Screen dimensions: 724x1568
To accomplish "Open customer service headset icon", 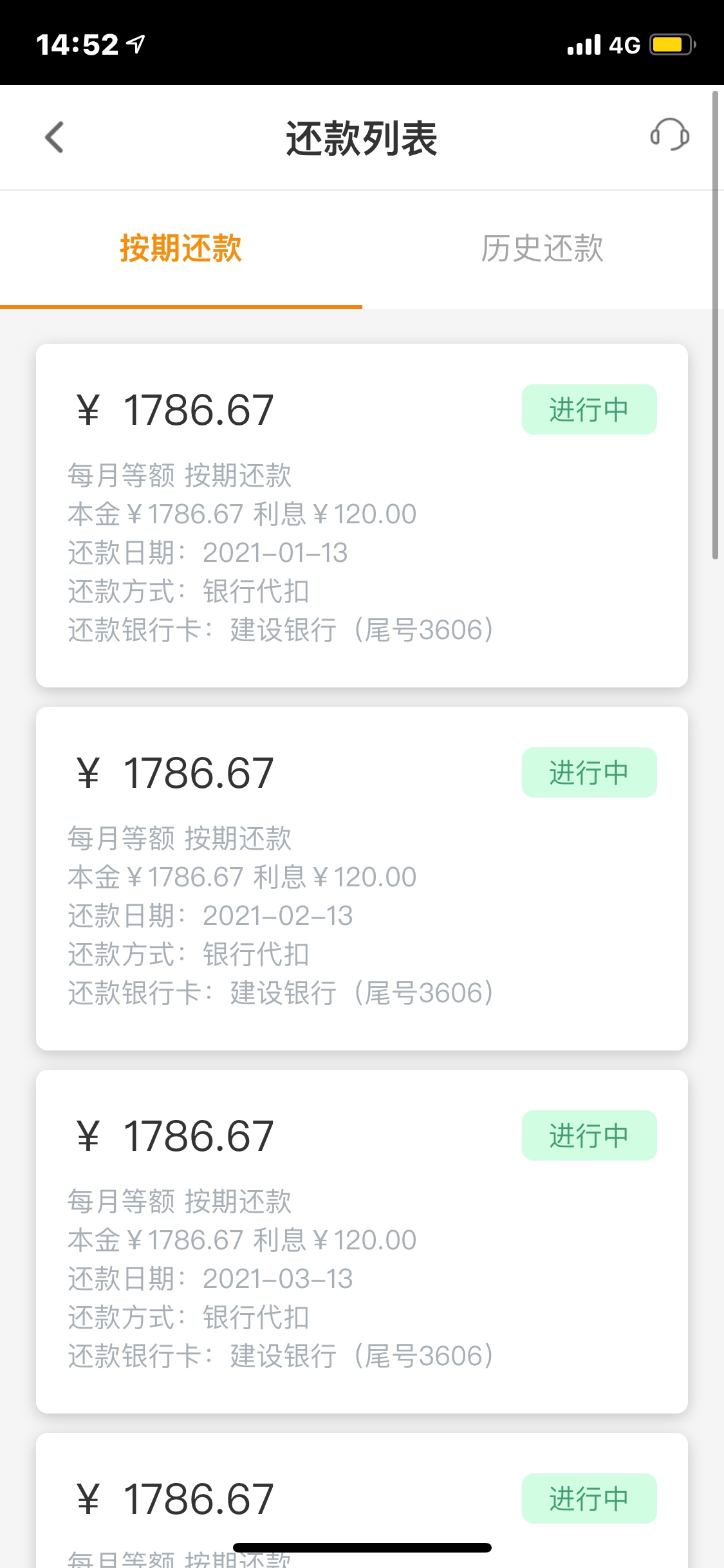I will click(669, 135).
